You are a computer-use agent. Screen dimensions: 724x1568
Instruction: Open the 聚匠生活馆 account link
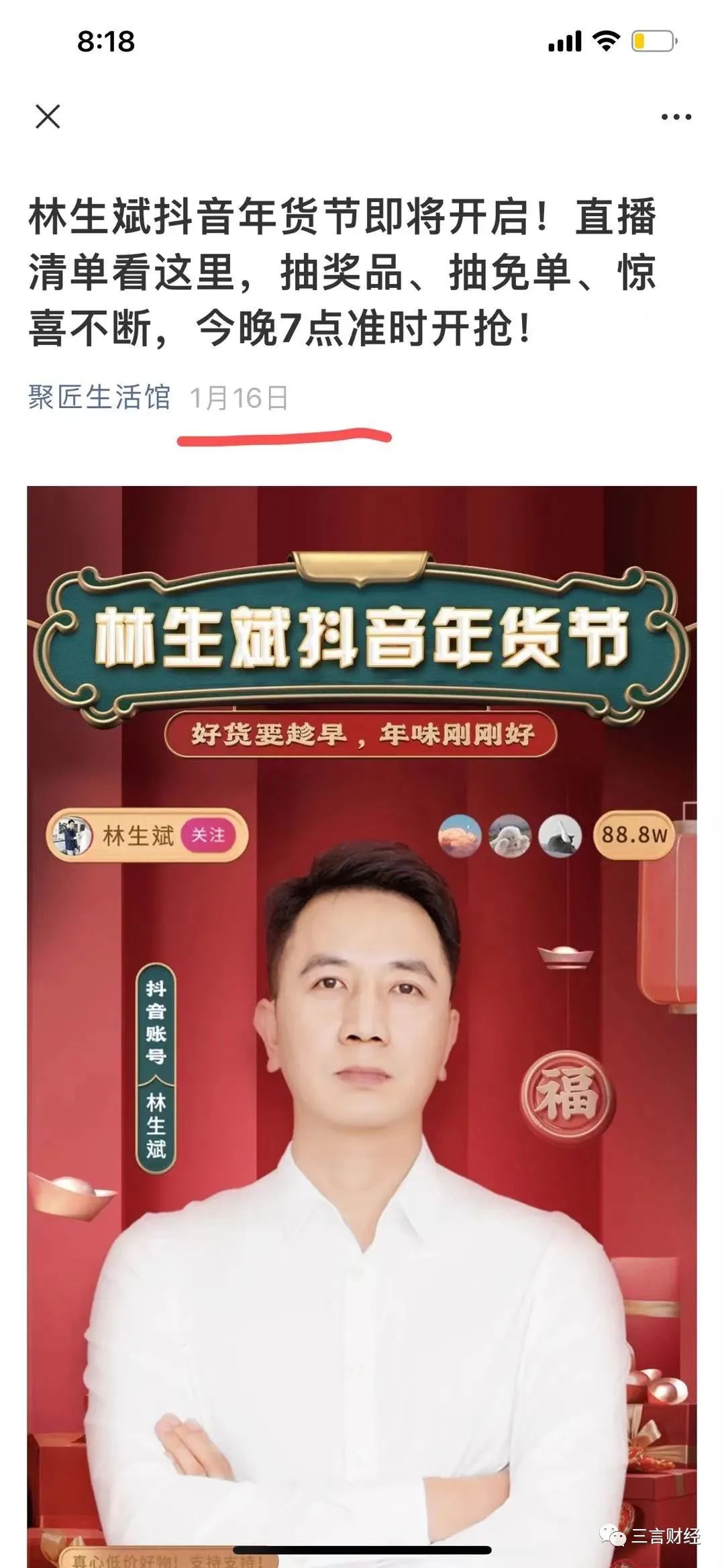tap(99, 397)
